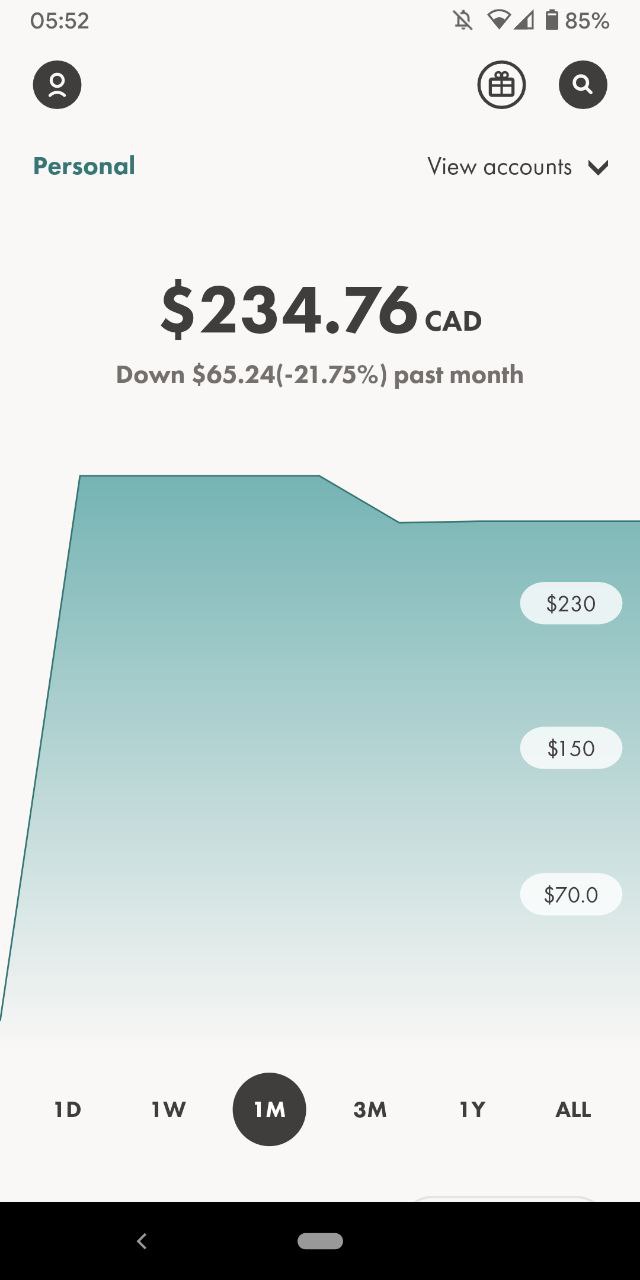Show the ALL time range
Viewport: 640px width, 1280px height.
pyautogui.click(x=573, y=1109)
